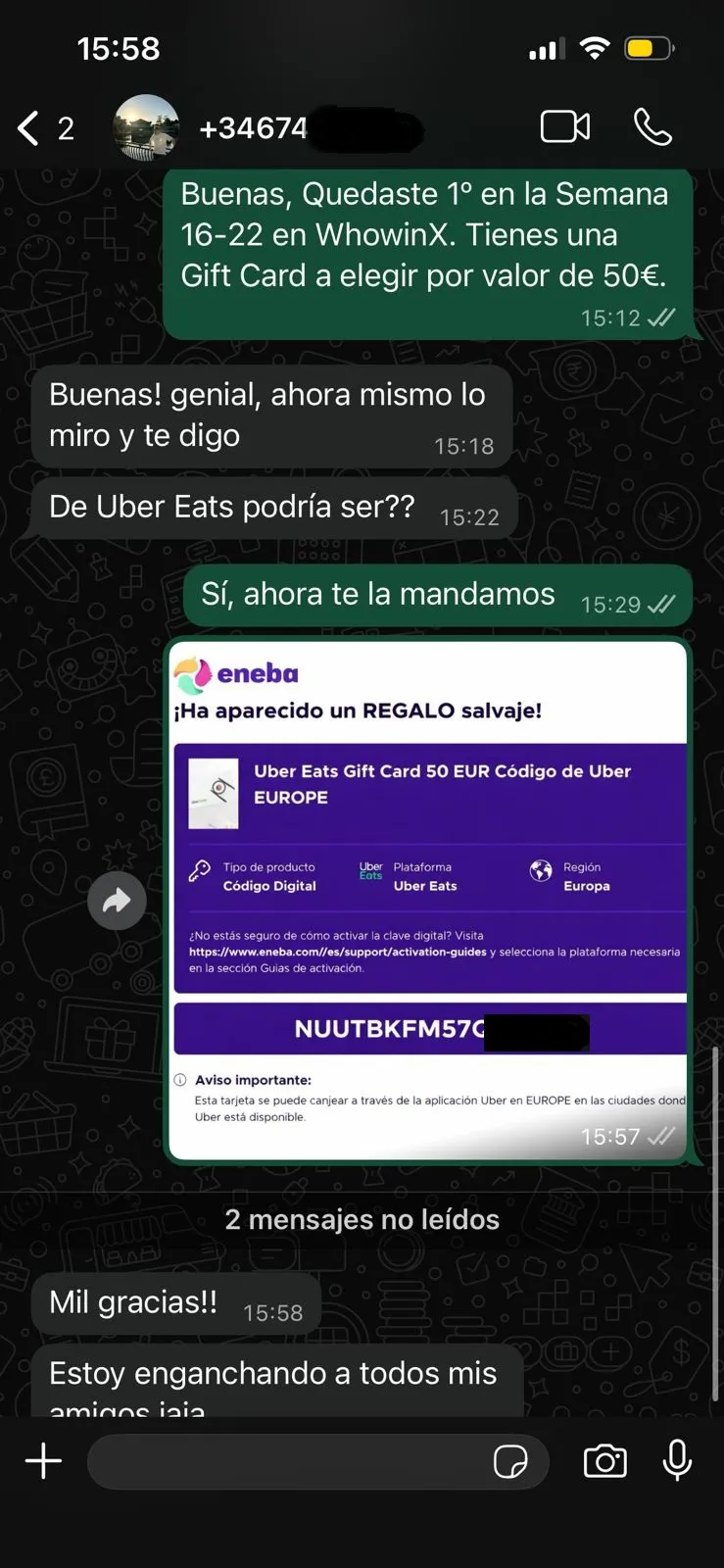724x1568 pixels.
Task: Start a voice call
Action: pyautogui.click(x=652, y=126)
